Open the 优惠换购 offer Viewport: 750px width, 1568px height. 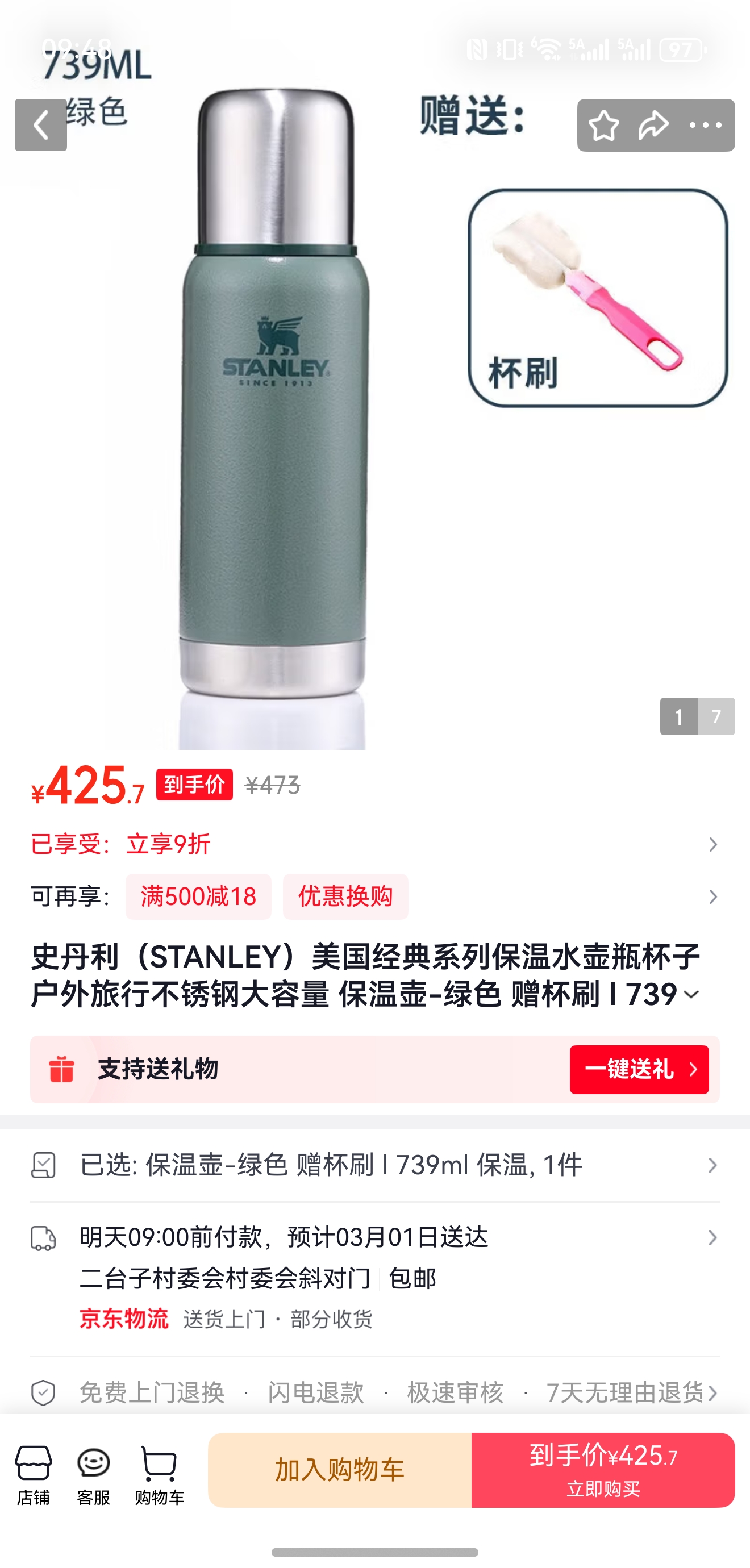pyautogui.click(x=345, y=896)
